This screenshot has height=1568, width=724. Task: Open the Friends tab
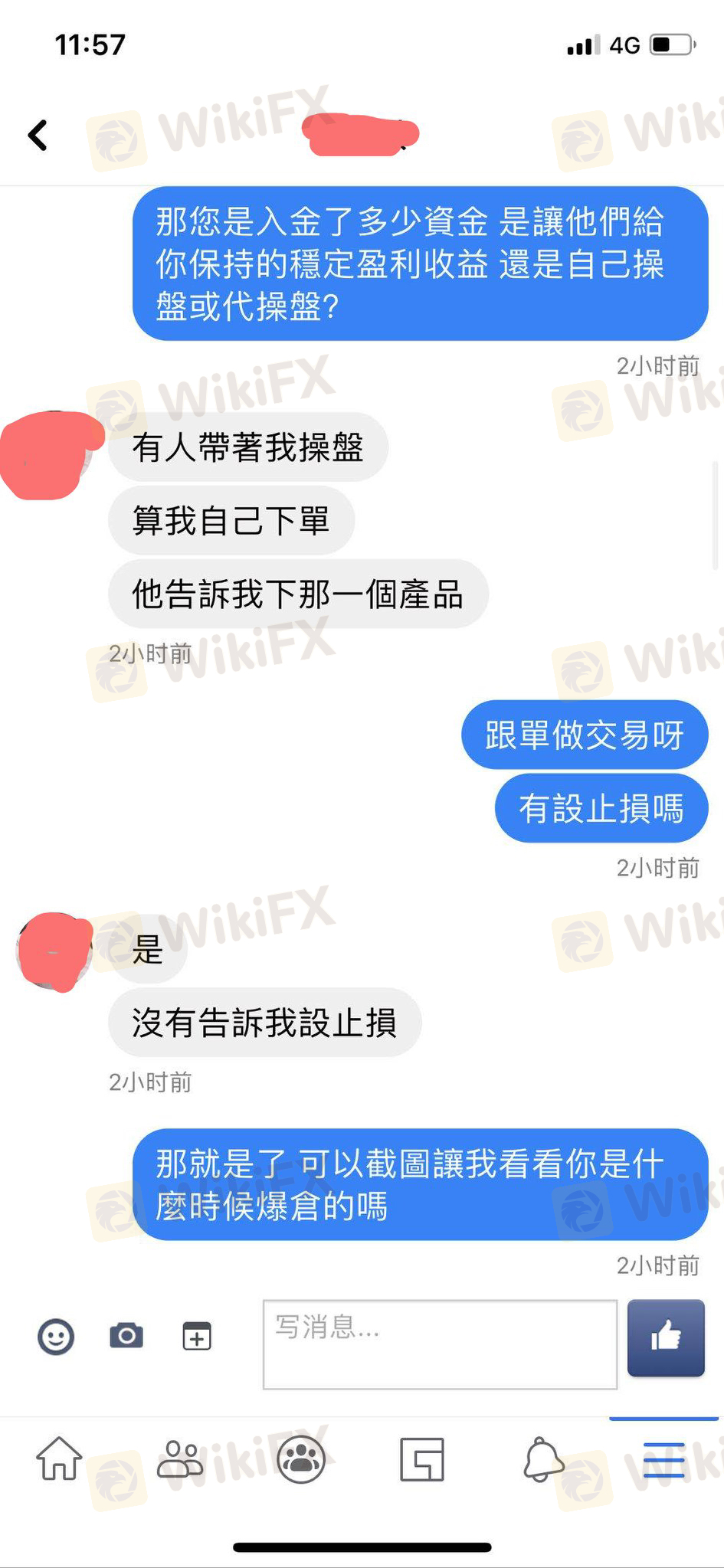pos(180,1459)
